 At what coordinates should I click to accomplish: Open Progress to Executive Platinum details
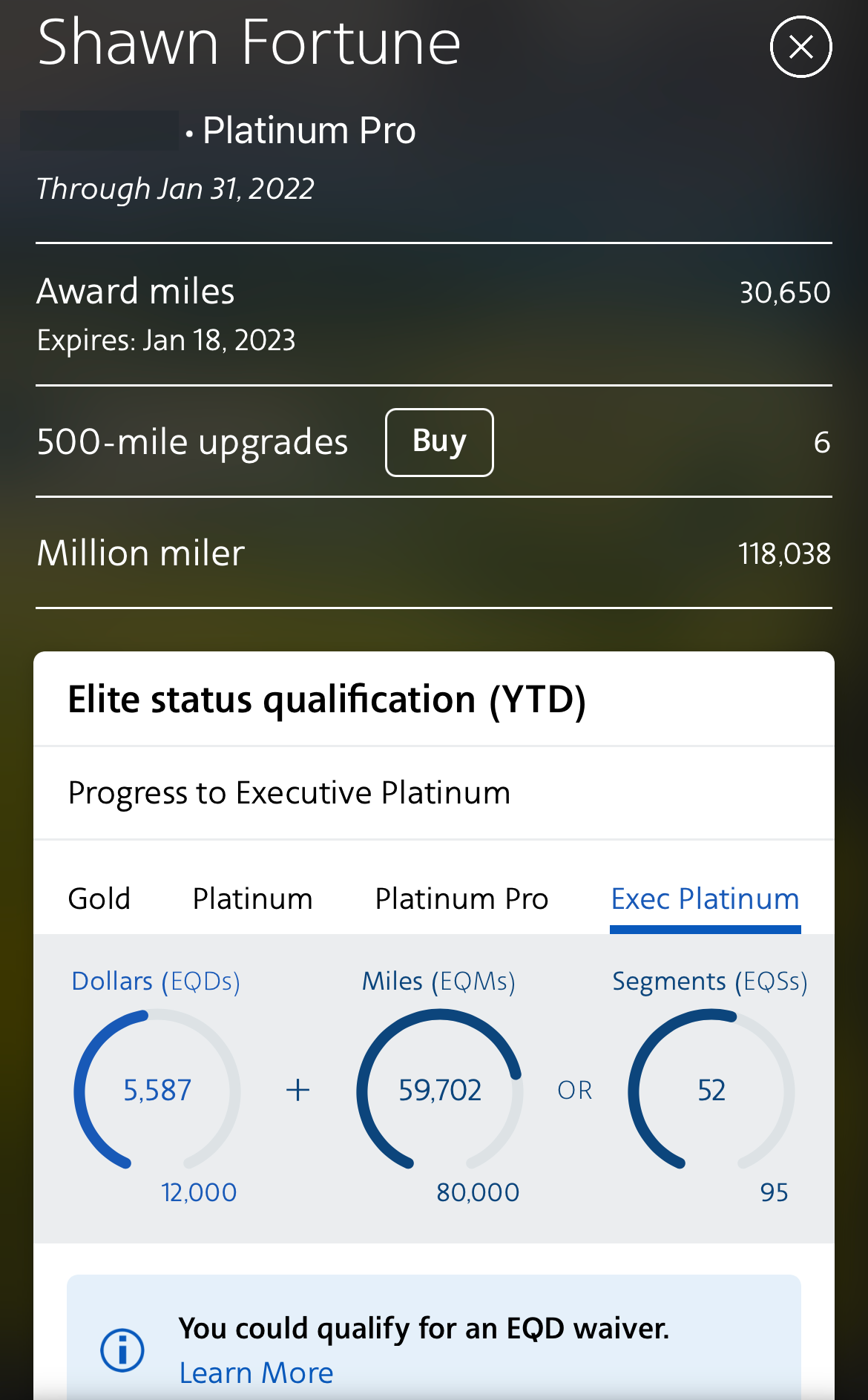pyautogui.click(x=289, y=792)
